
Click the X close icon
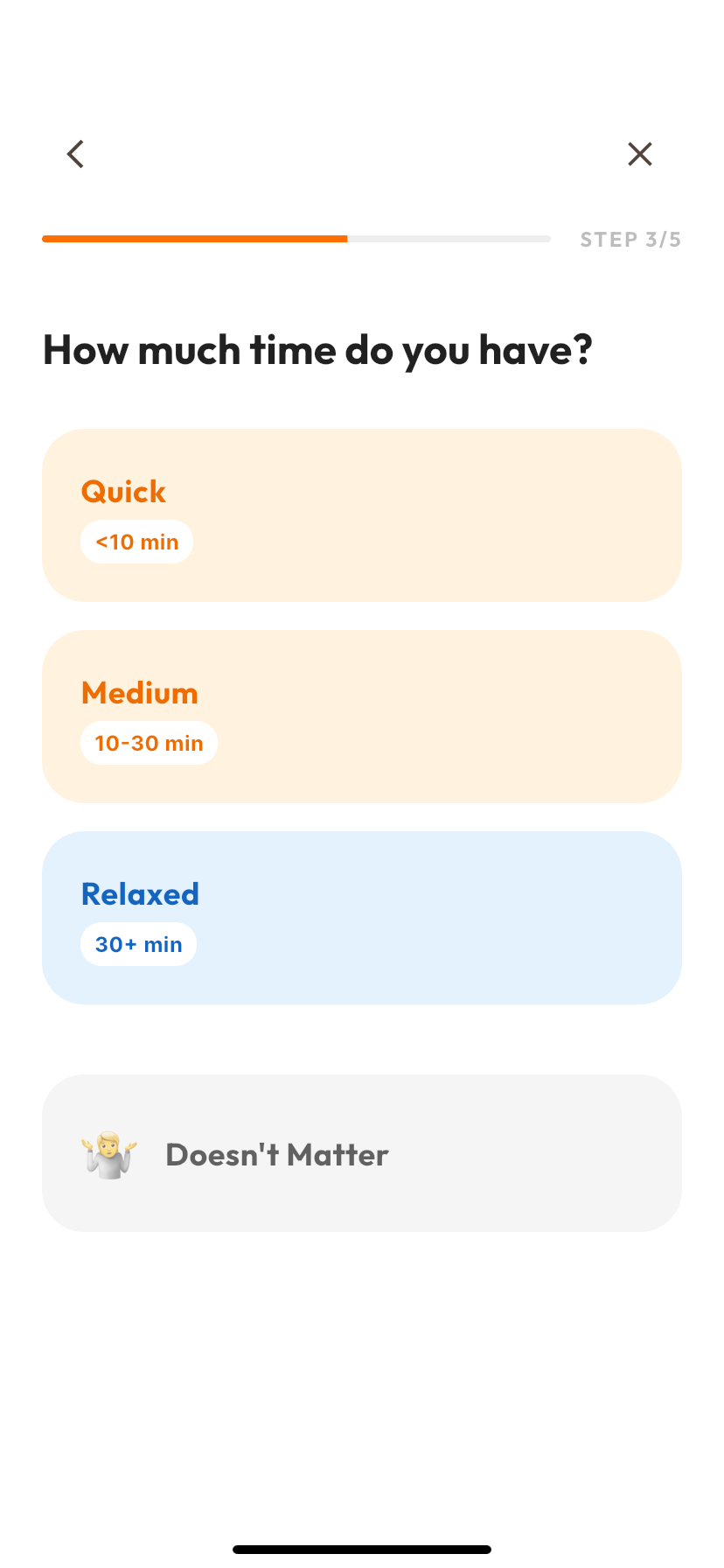tap(639, 153)
